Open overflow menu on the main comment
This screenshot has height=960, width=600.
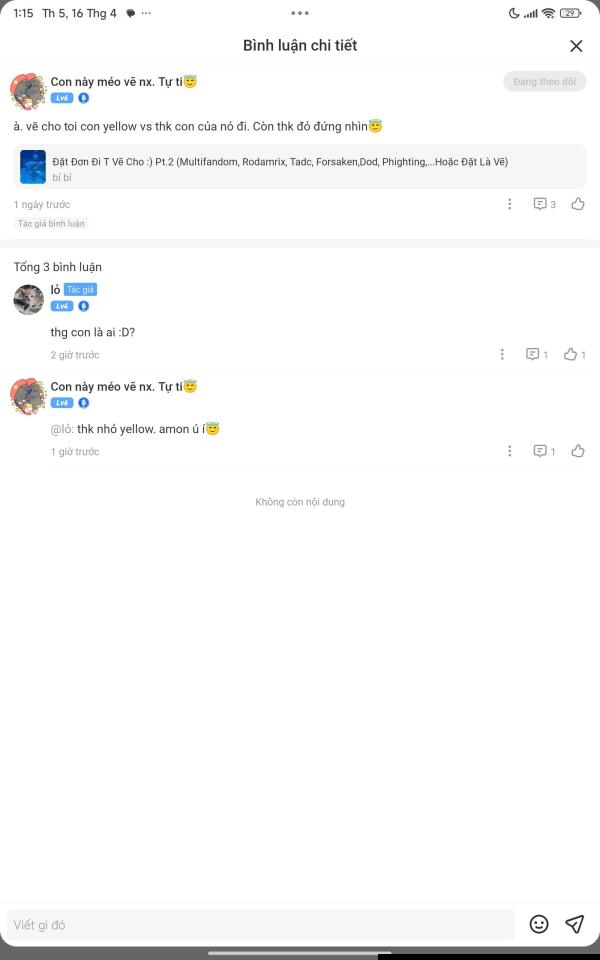coord(509,204)
